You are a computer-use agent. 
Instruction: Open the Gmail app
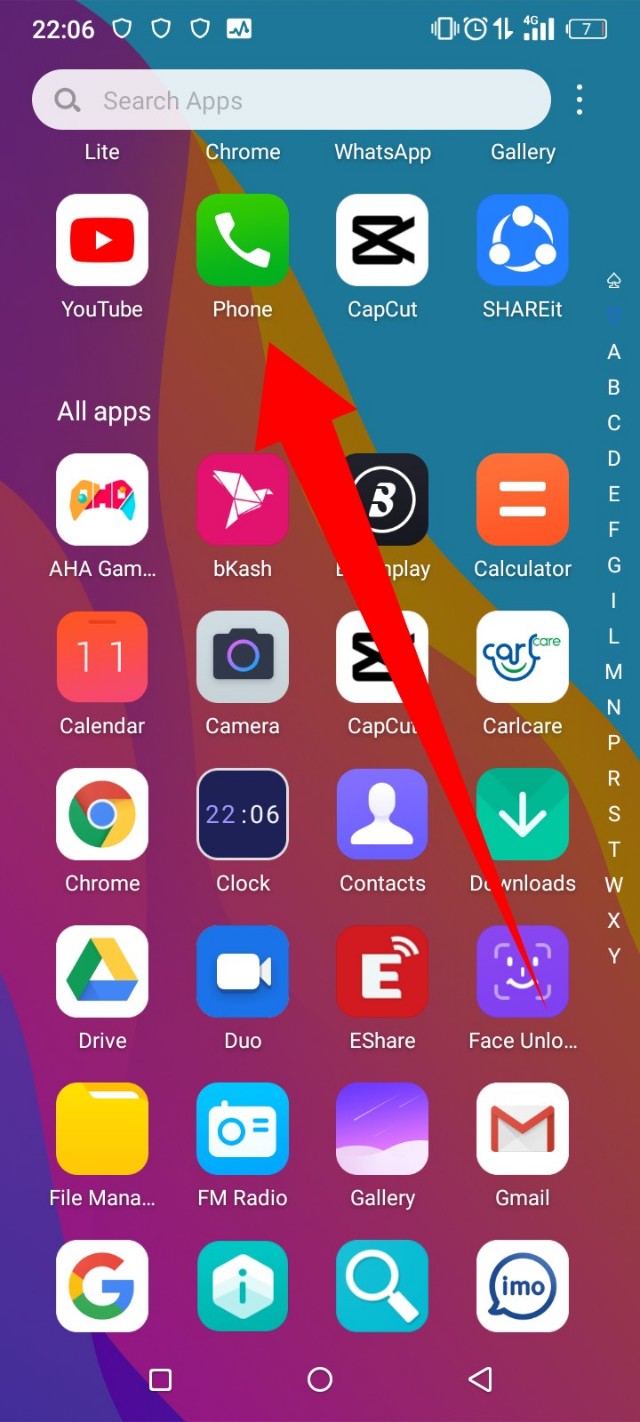pyautogui.click(x=522, y=1128)
